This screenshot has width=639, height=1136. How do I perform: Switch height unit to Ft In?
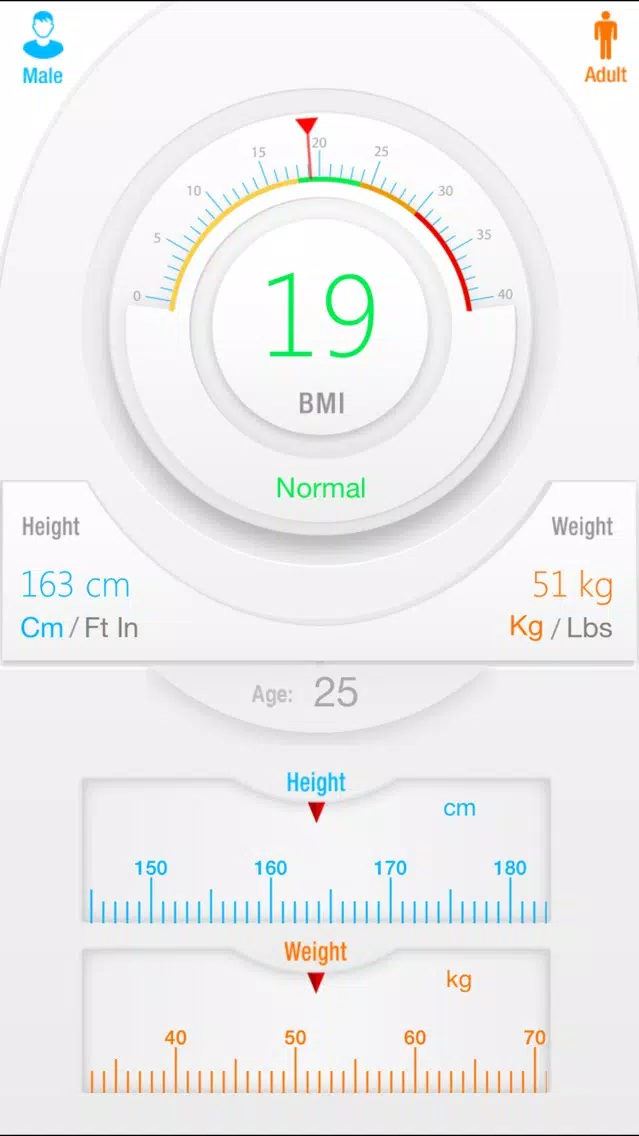pos(111,627)
